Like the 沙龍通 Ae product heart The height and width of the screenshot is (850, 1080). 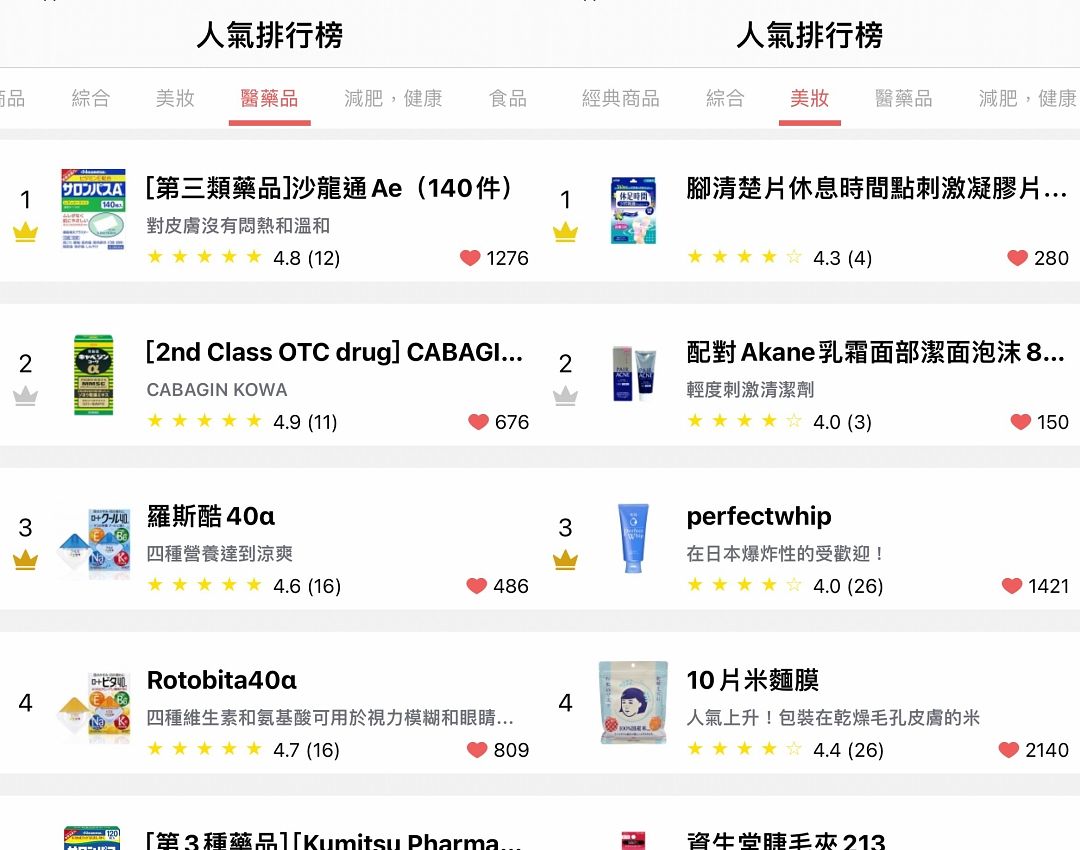point(470,258)
